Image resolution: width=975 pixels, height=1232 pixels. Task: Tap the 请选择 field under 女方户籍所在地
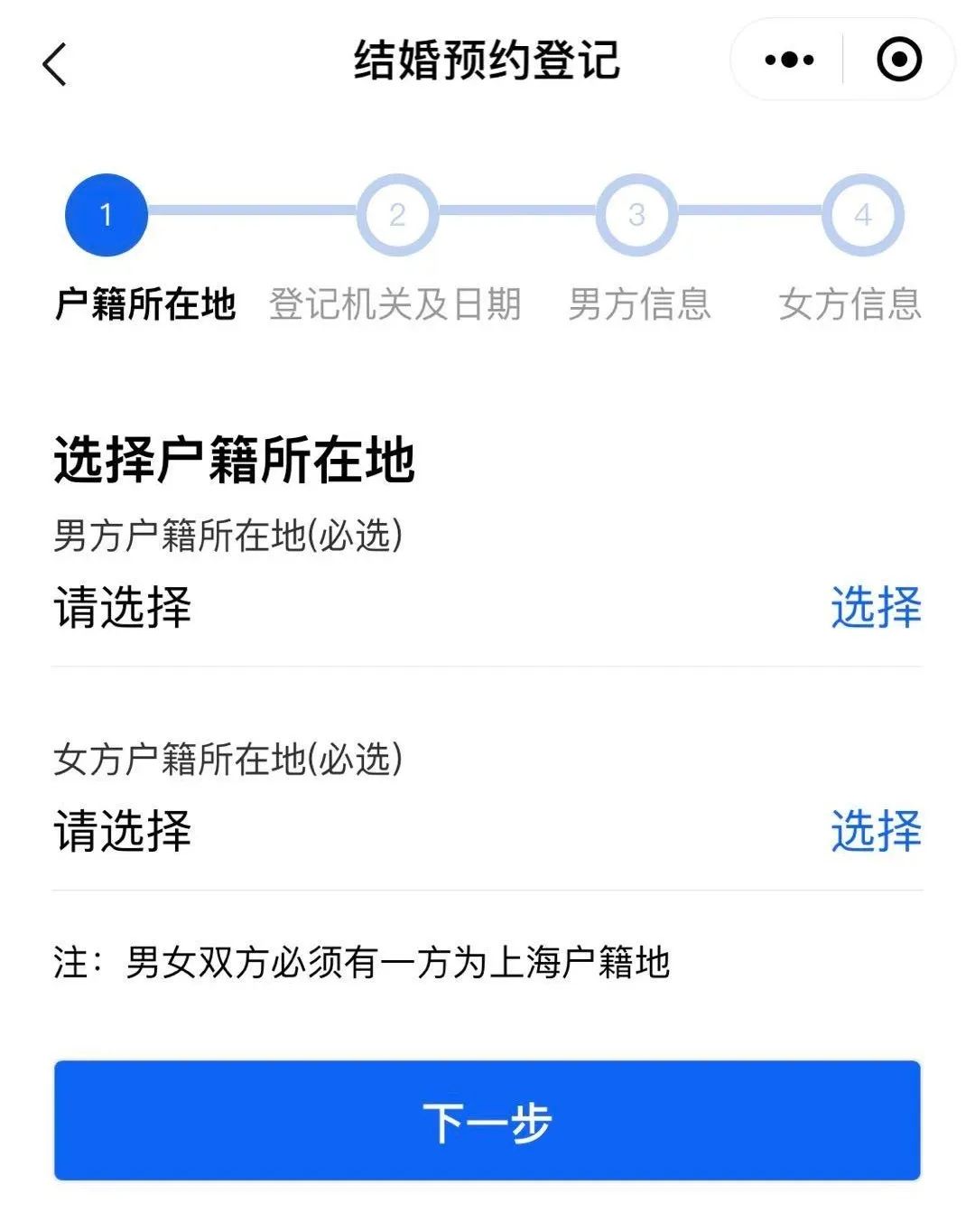(122, 832)
